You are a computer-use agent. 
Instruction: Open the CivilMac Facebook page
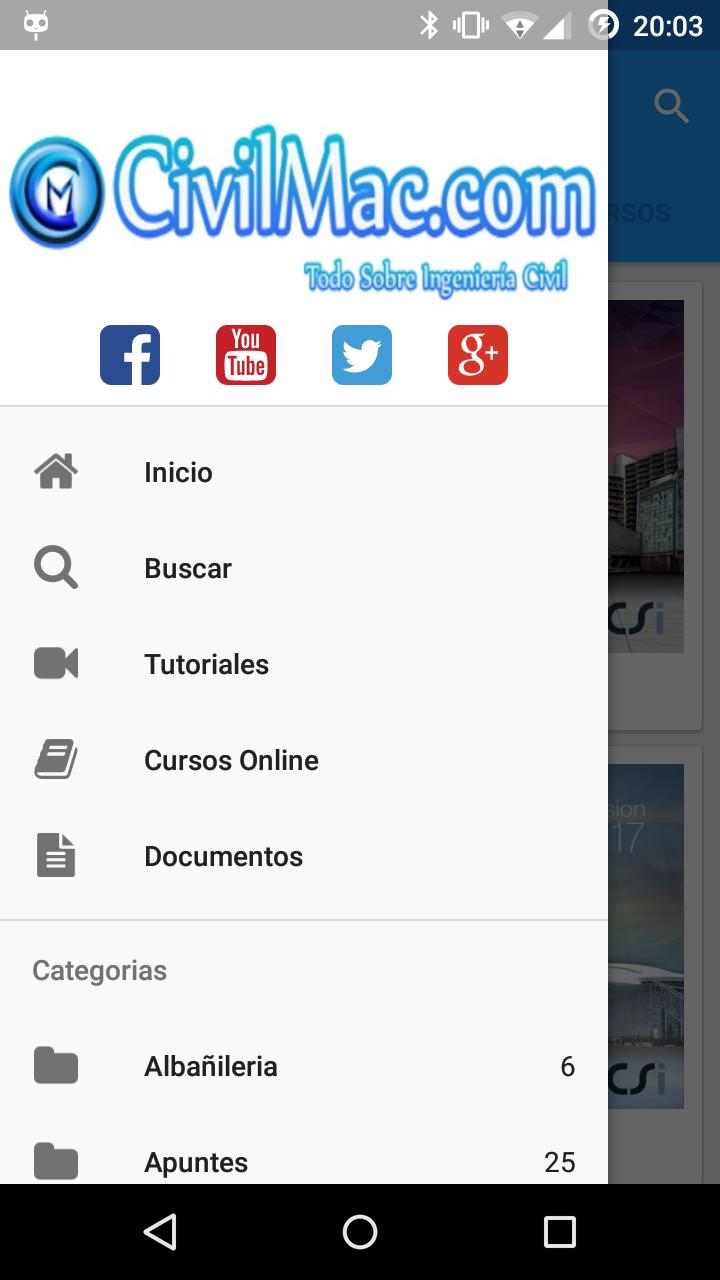tap(130, 355)
